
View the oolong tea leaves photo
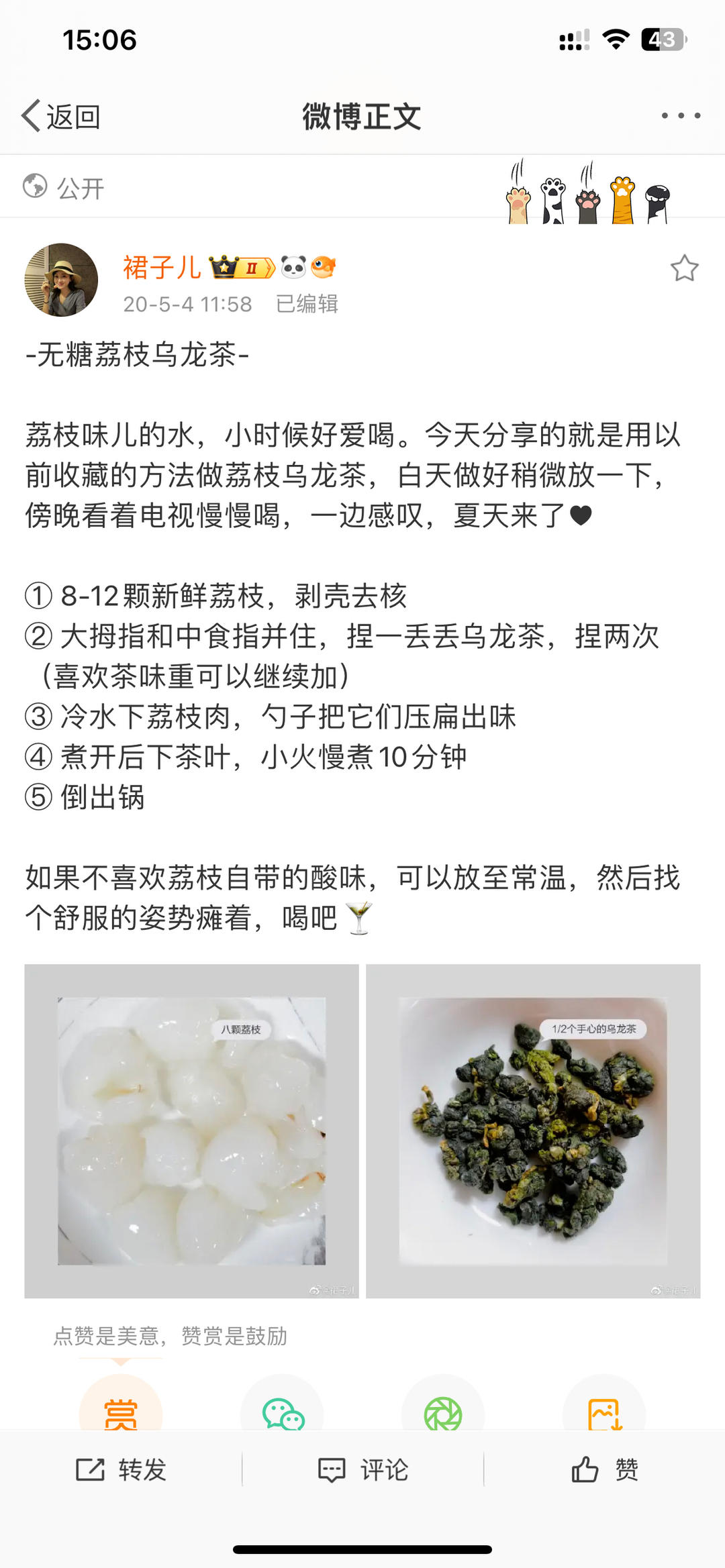[x=533, y=1131]
